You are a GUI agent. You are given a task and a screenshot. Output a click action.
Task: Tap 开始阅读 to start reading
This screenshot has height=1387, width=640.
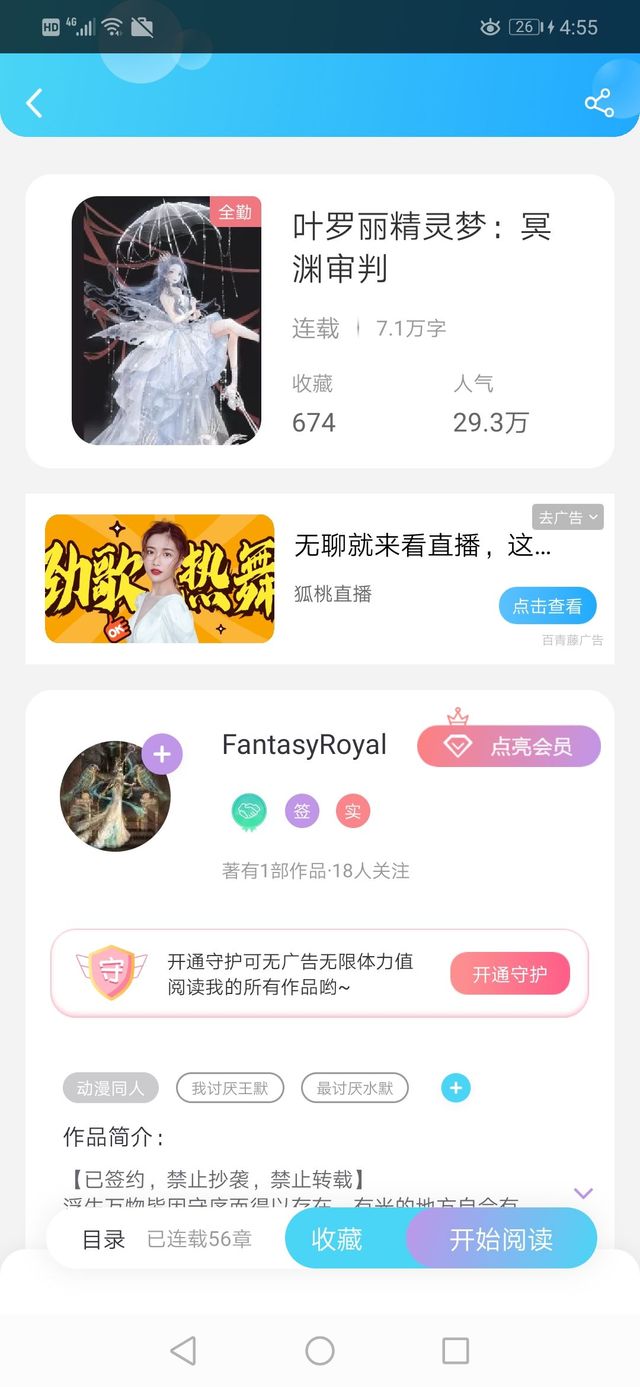click(500, 1240)
